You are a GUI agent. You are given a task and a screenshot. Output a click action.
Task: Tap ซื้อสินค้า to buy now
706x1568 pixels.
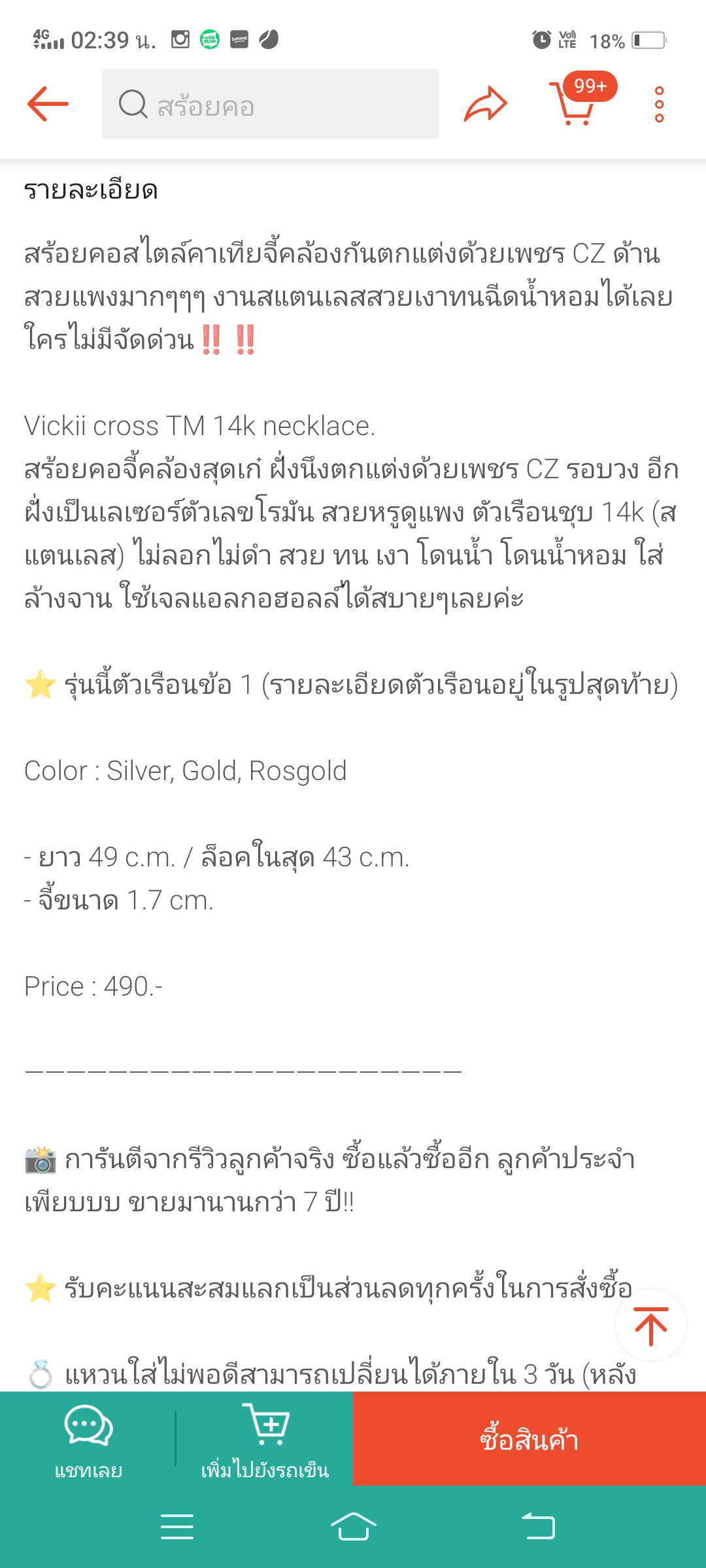tap(529, 1439)
